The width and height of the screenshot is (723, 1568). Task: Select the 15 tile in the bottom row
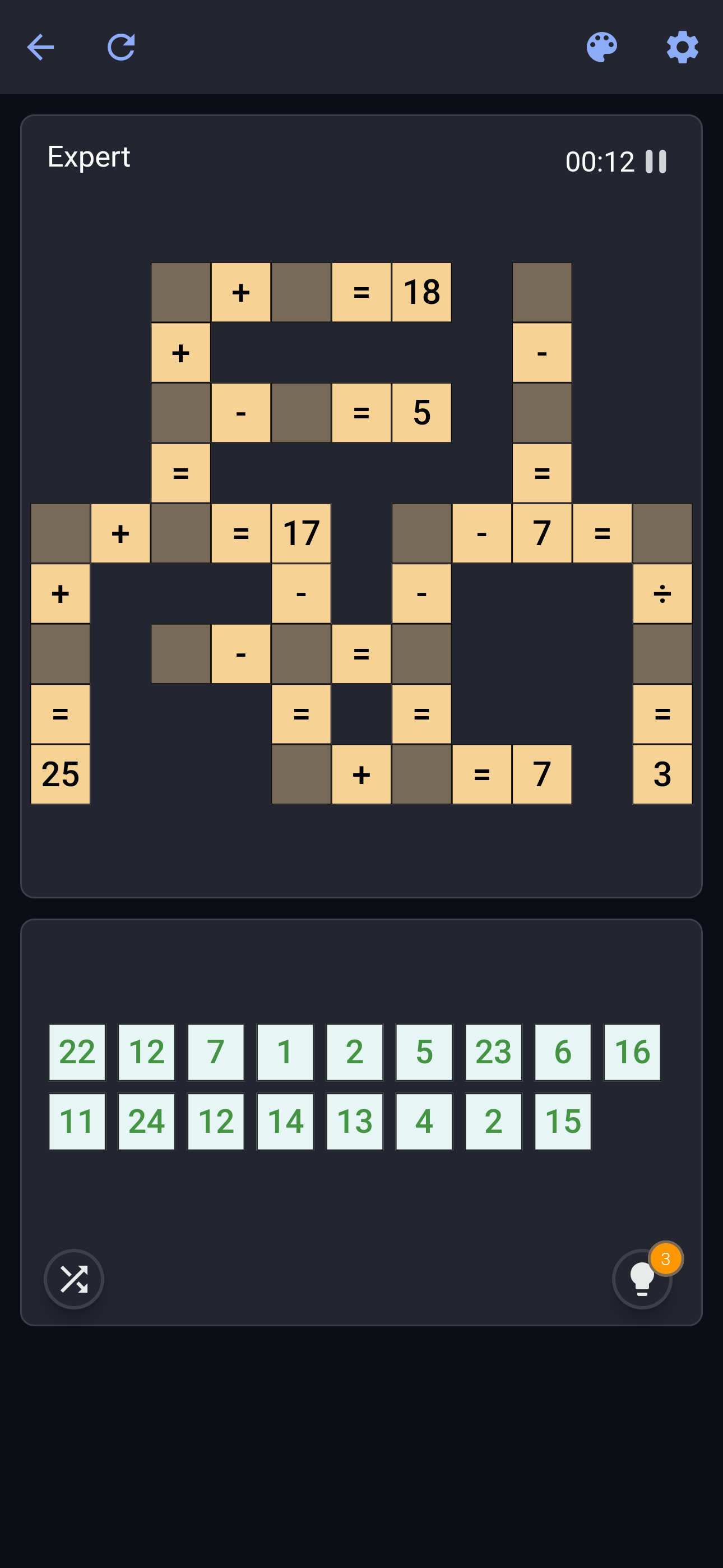coord(562,1120)
